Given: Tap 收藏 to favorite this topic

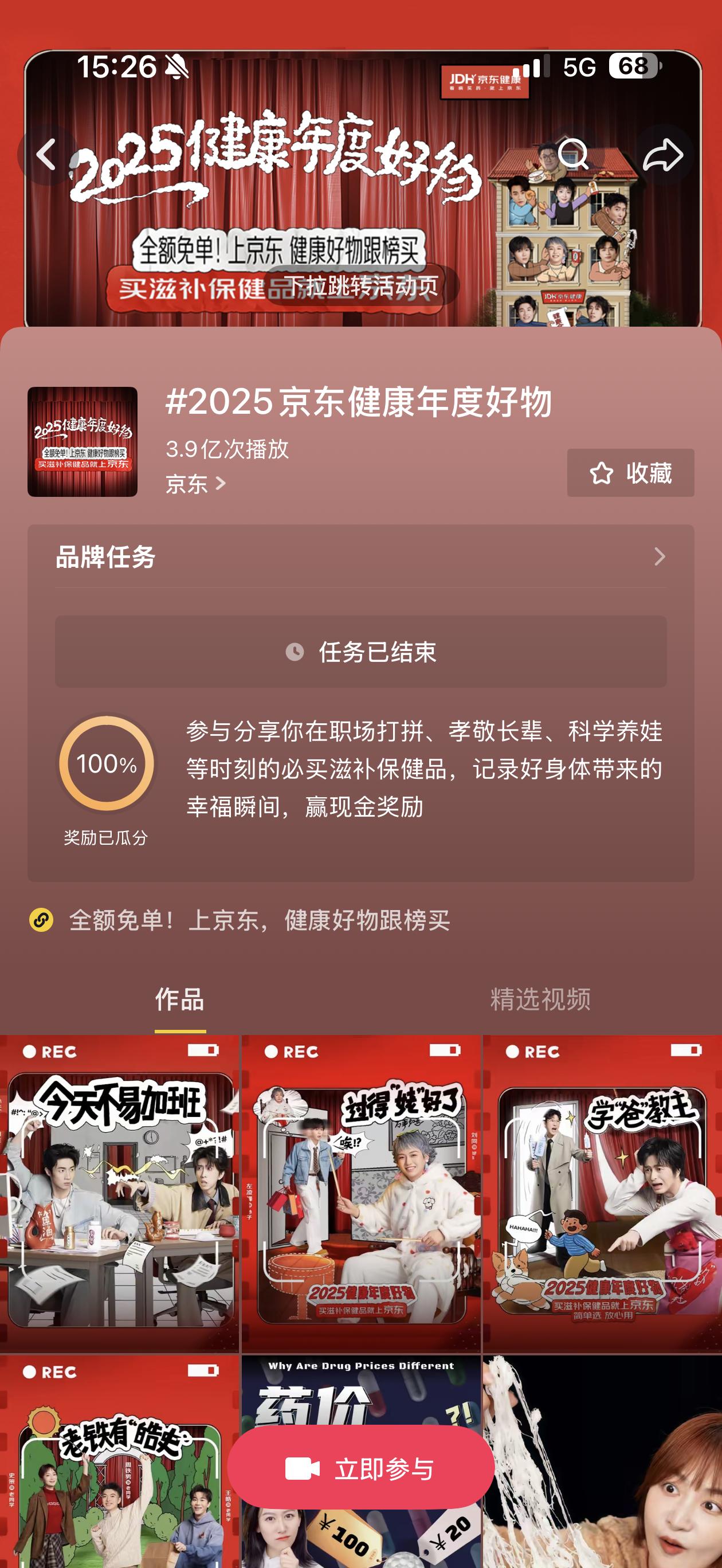Looking at the screenshot, I should (x=630, y=473).
